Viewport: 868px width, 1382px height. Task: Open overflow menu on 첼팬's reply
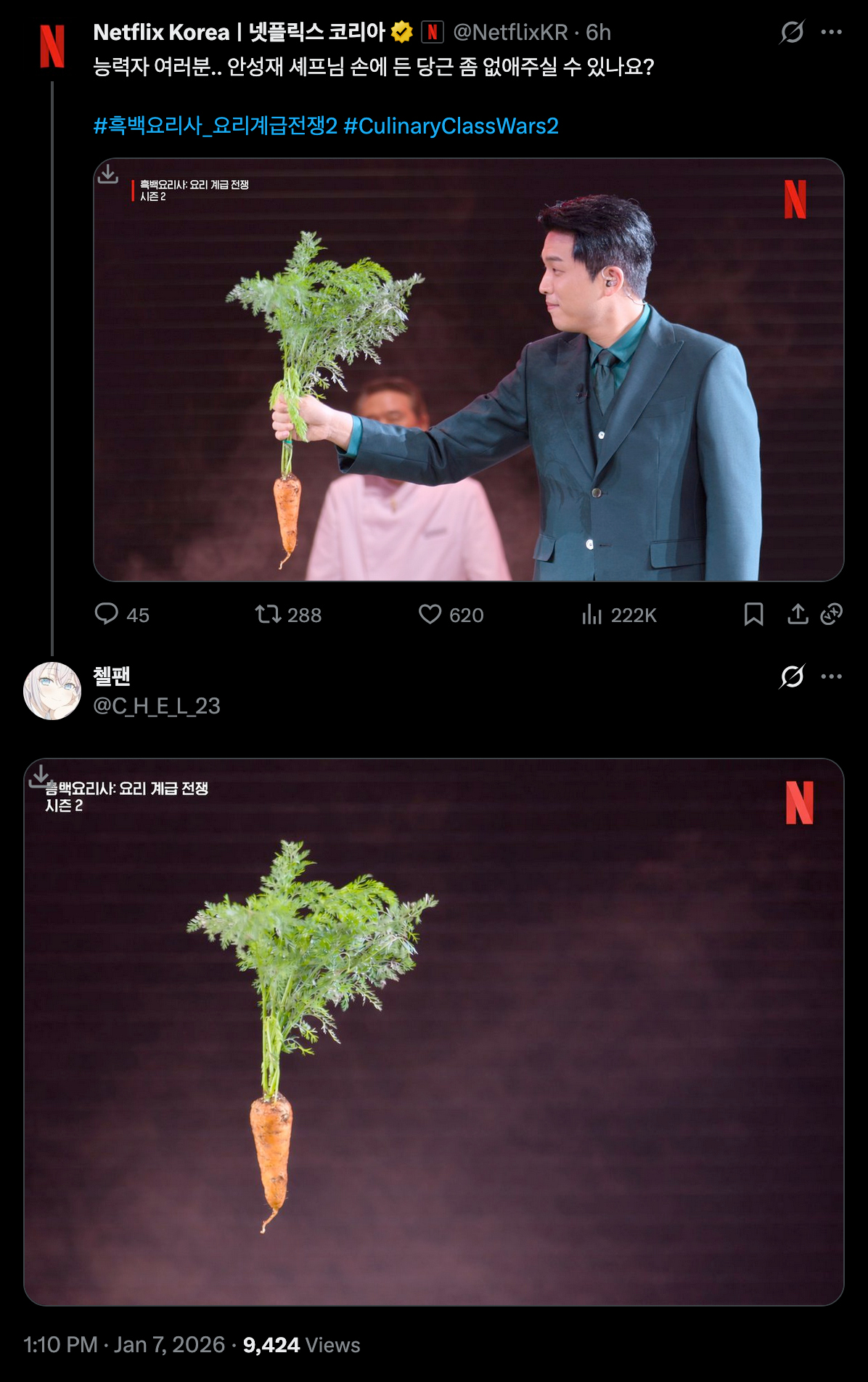[832, 676]
